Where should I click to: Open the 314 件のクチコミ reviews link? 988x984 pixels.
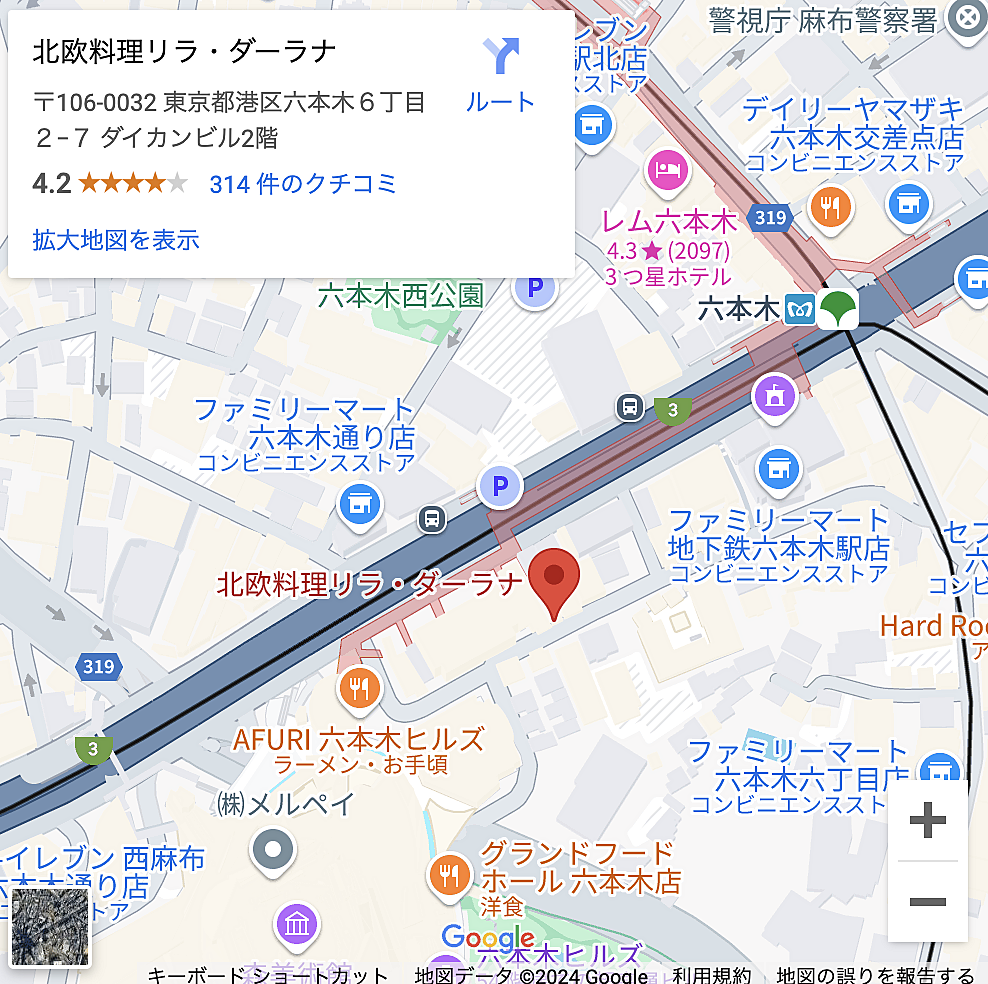[303, 184]
